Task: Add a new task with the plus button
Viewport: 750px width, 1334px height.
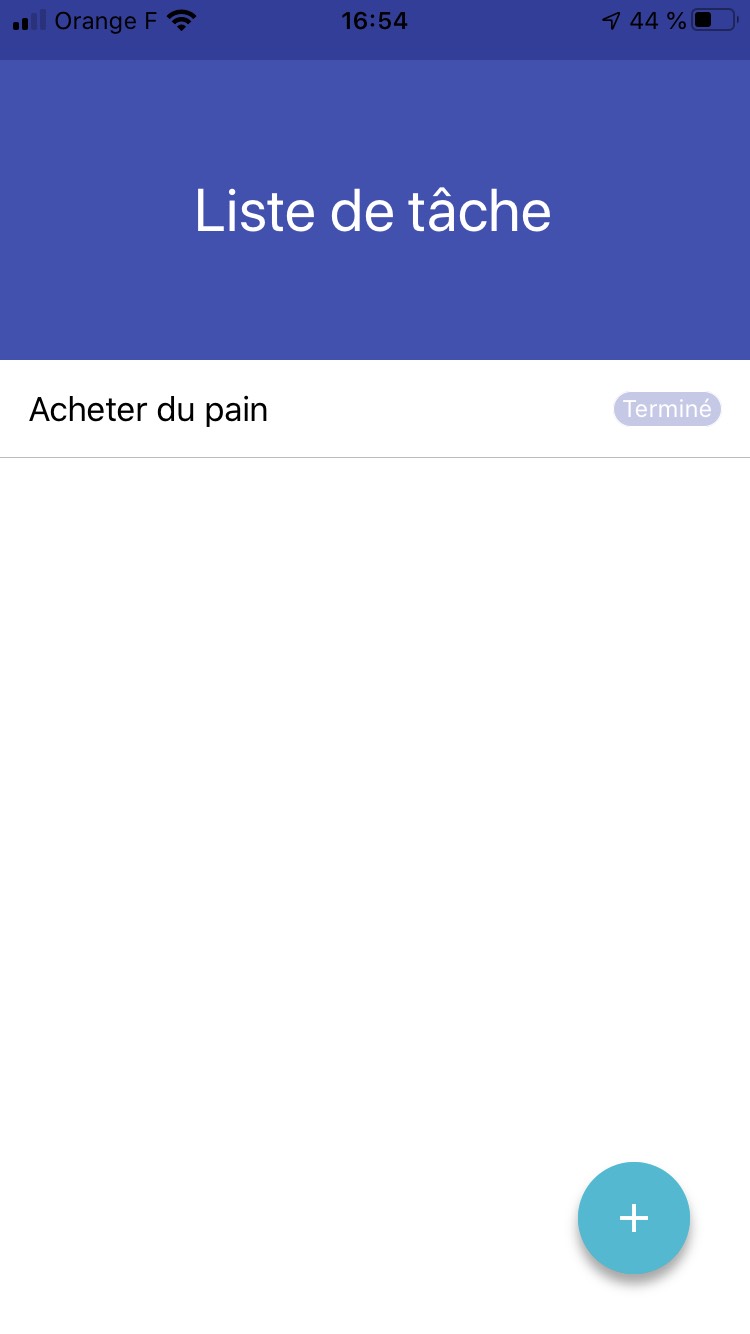Action: tap(634, 1217)
